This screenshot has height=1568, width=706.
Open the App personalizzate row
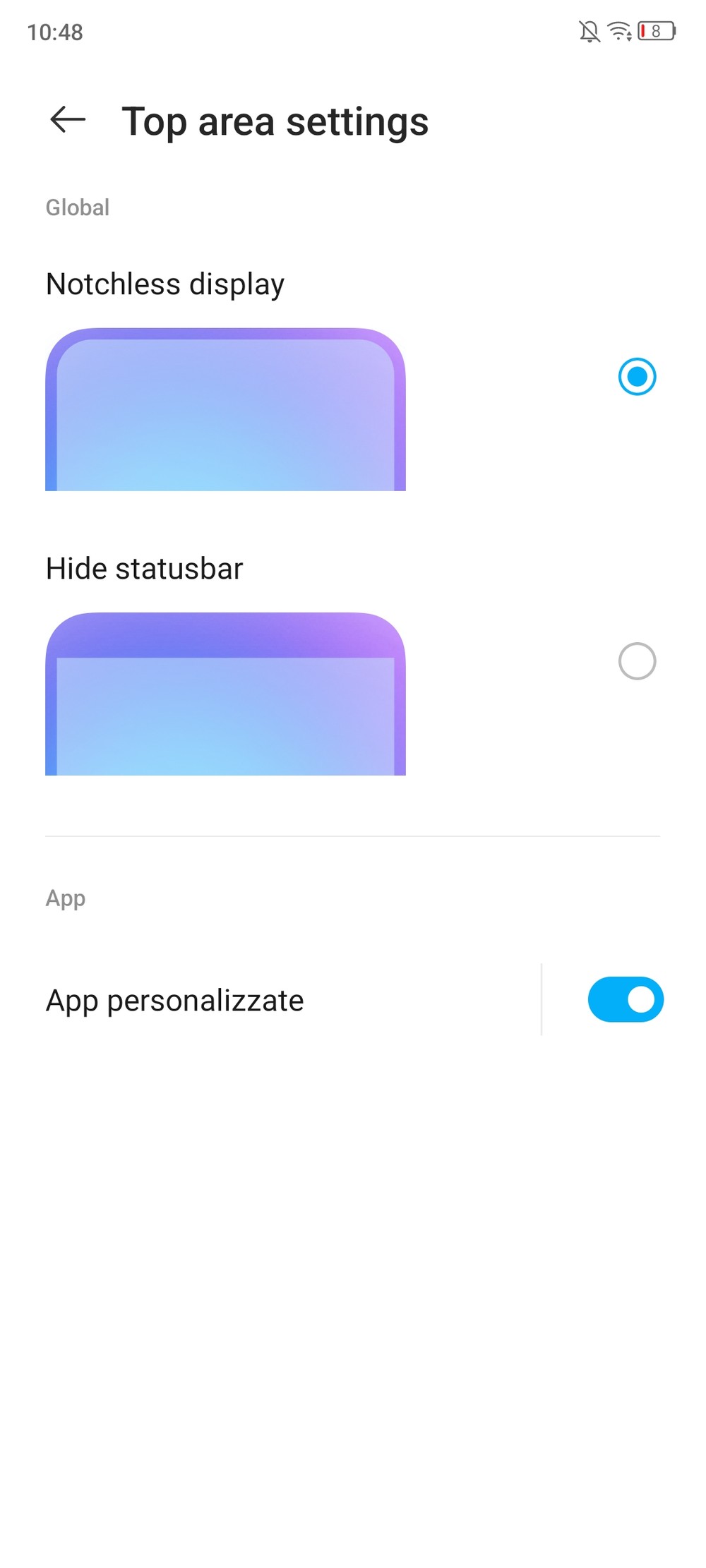pyautogui.click(x=282, y=1001)
